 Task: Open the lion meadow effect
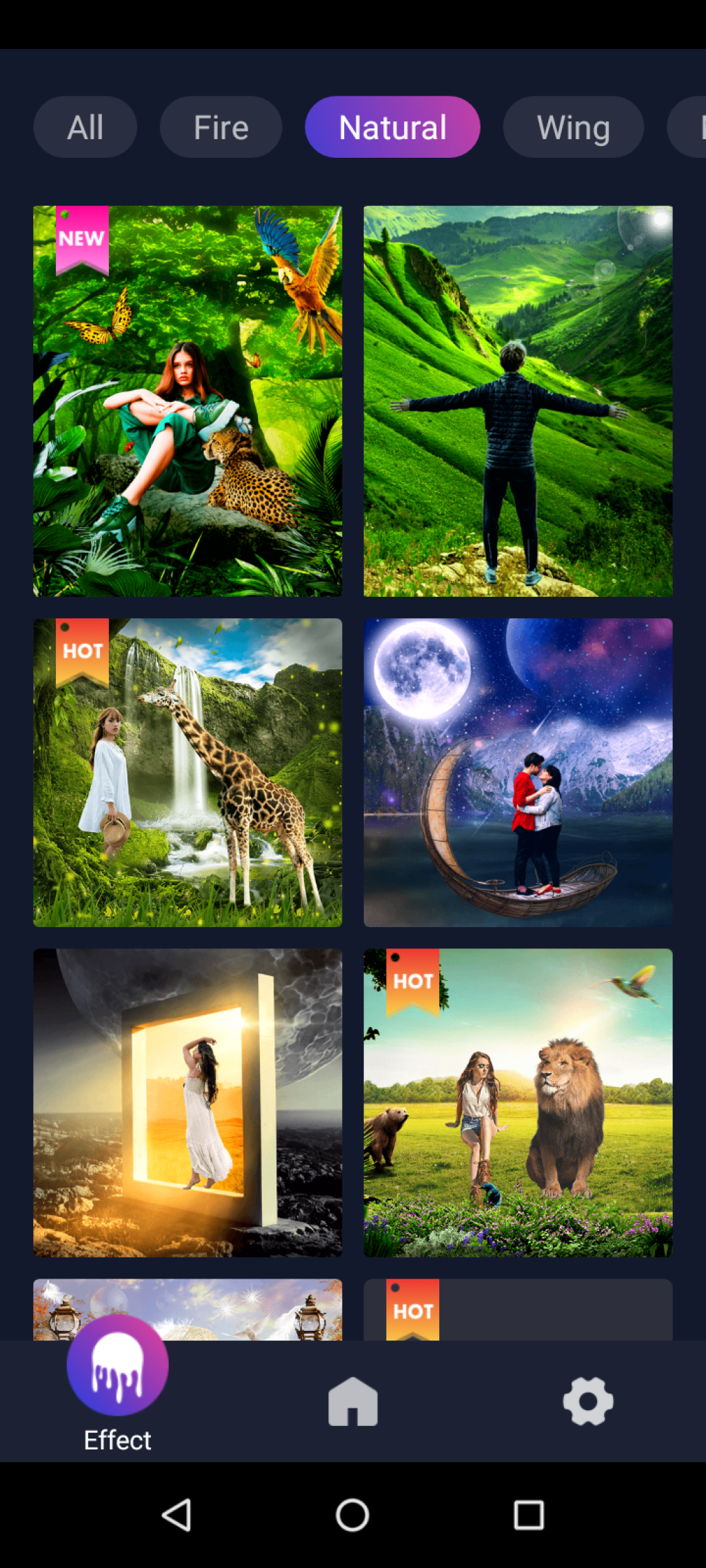click(x=518, y=1102)
